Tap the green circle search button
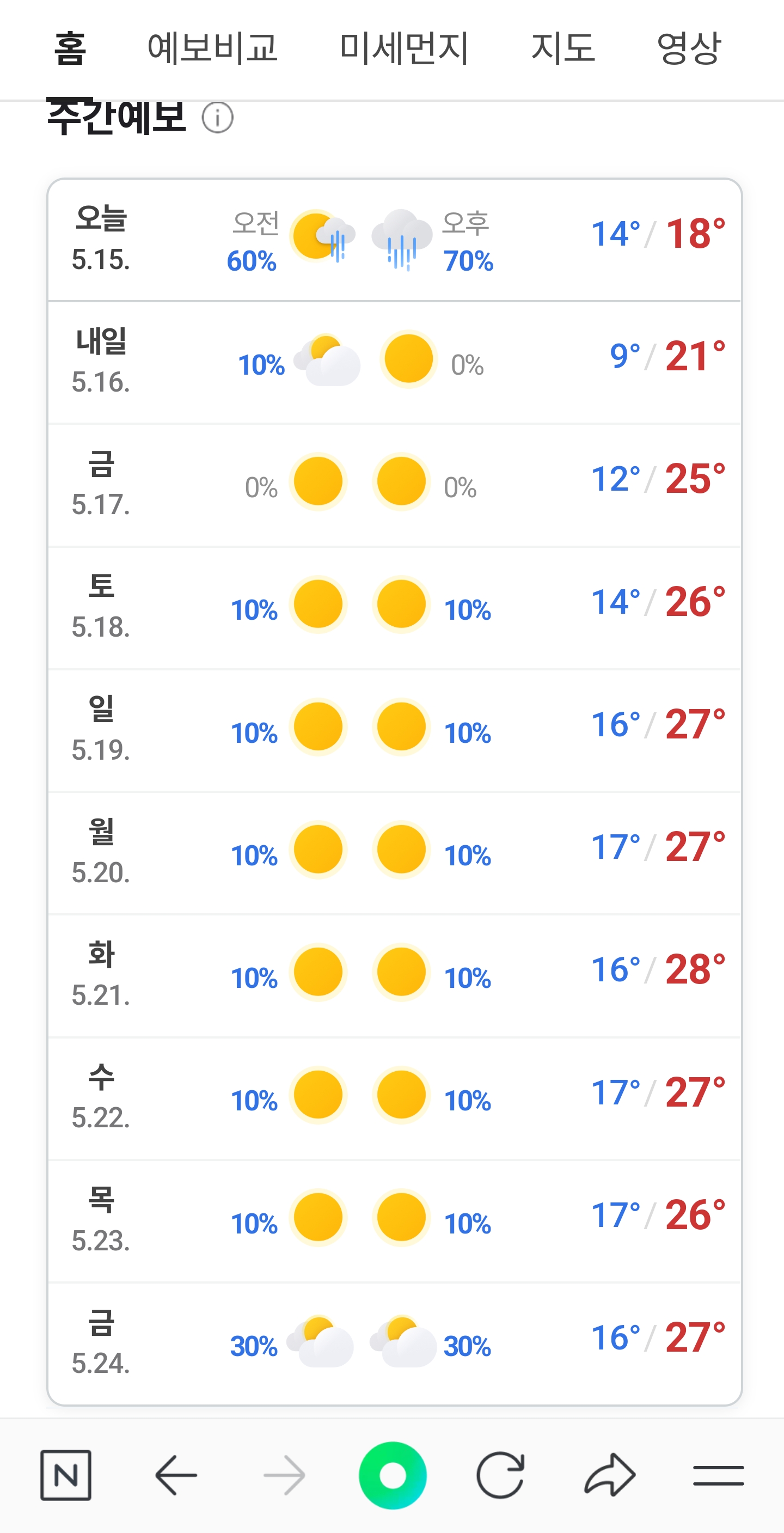This screenshot has height=1533, width=784. (393, 1475)
